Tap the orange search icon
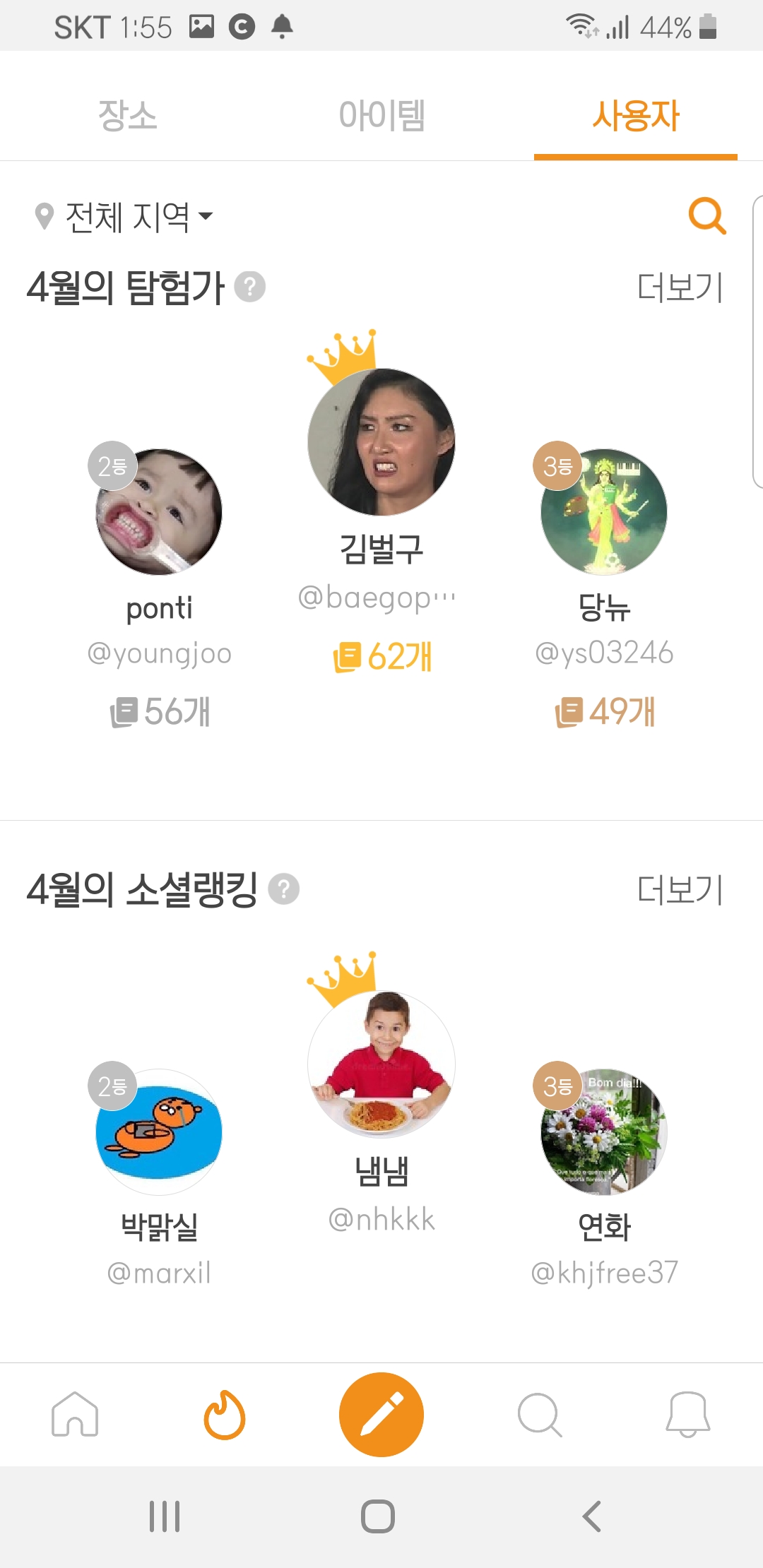763x1568 pixels. coord(706,215)
